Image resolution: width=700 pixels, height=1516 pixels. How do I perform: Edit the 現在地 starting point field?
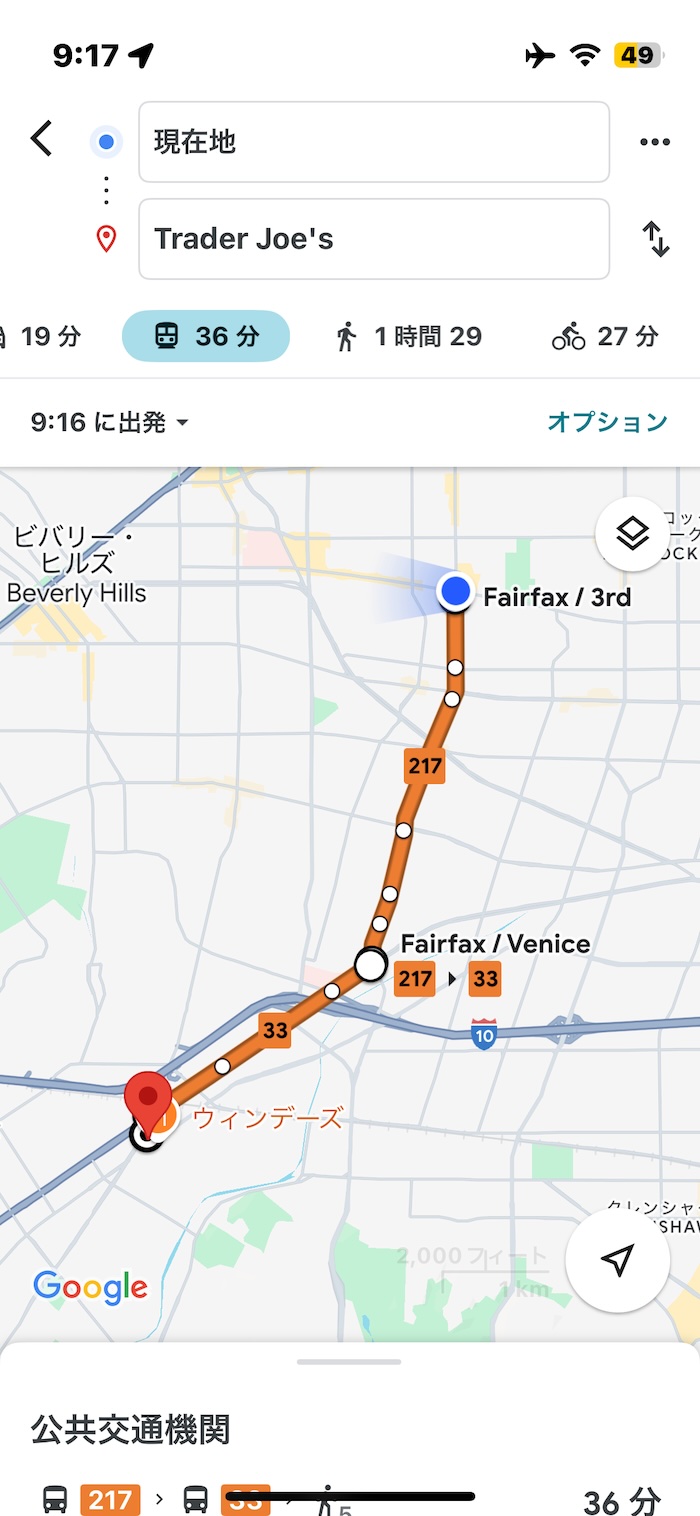click(x=373, y=142)
